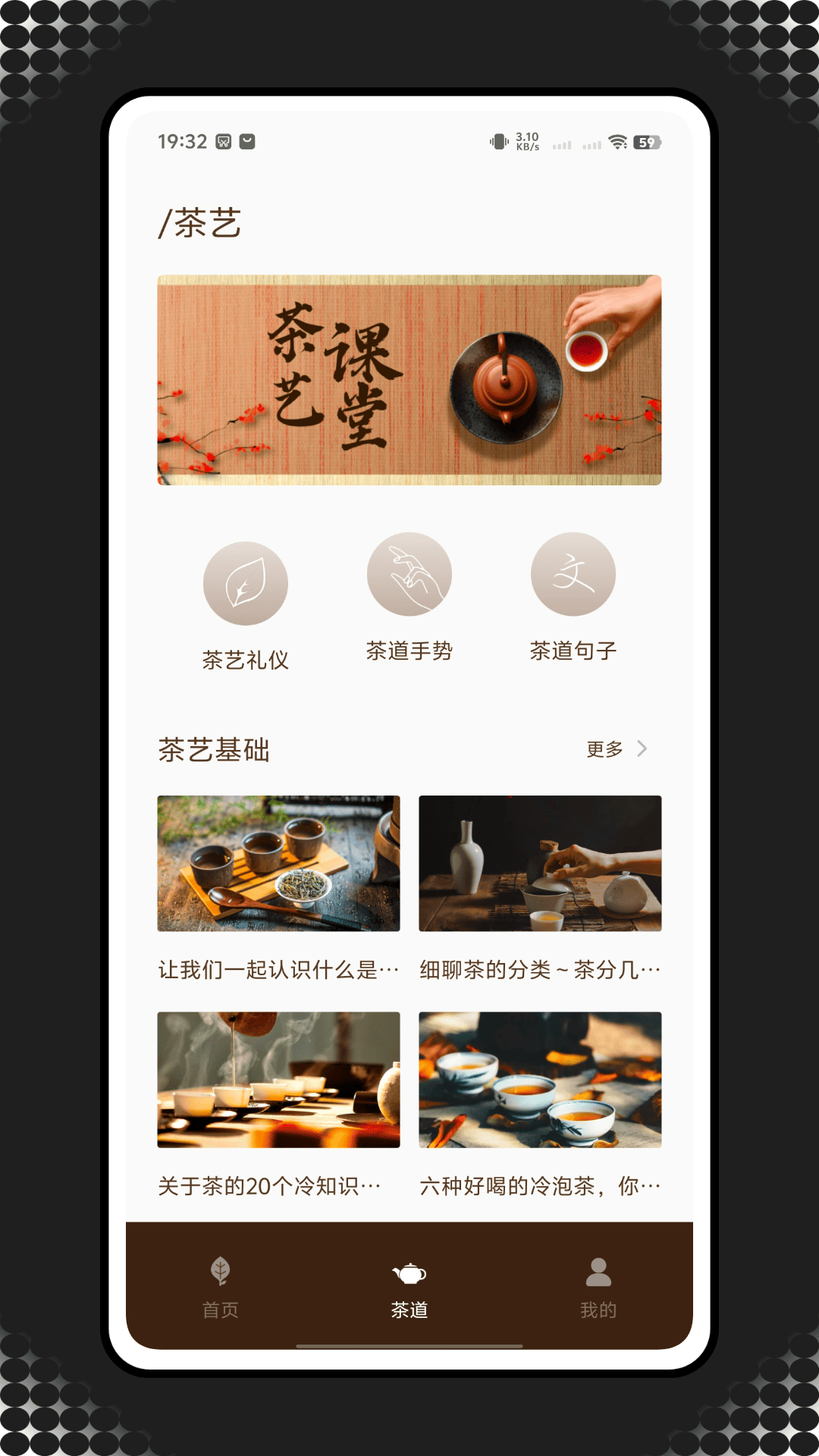Click the battery indicator showing 59
819x1456 pixels.
point(645,142)
